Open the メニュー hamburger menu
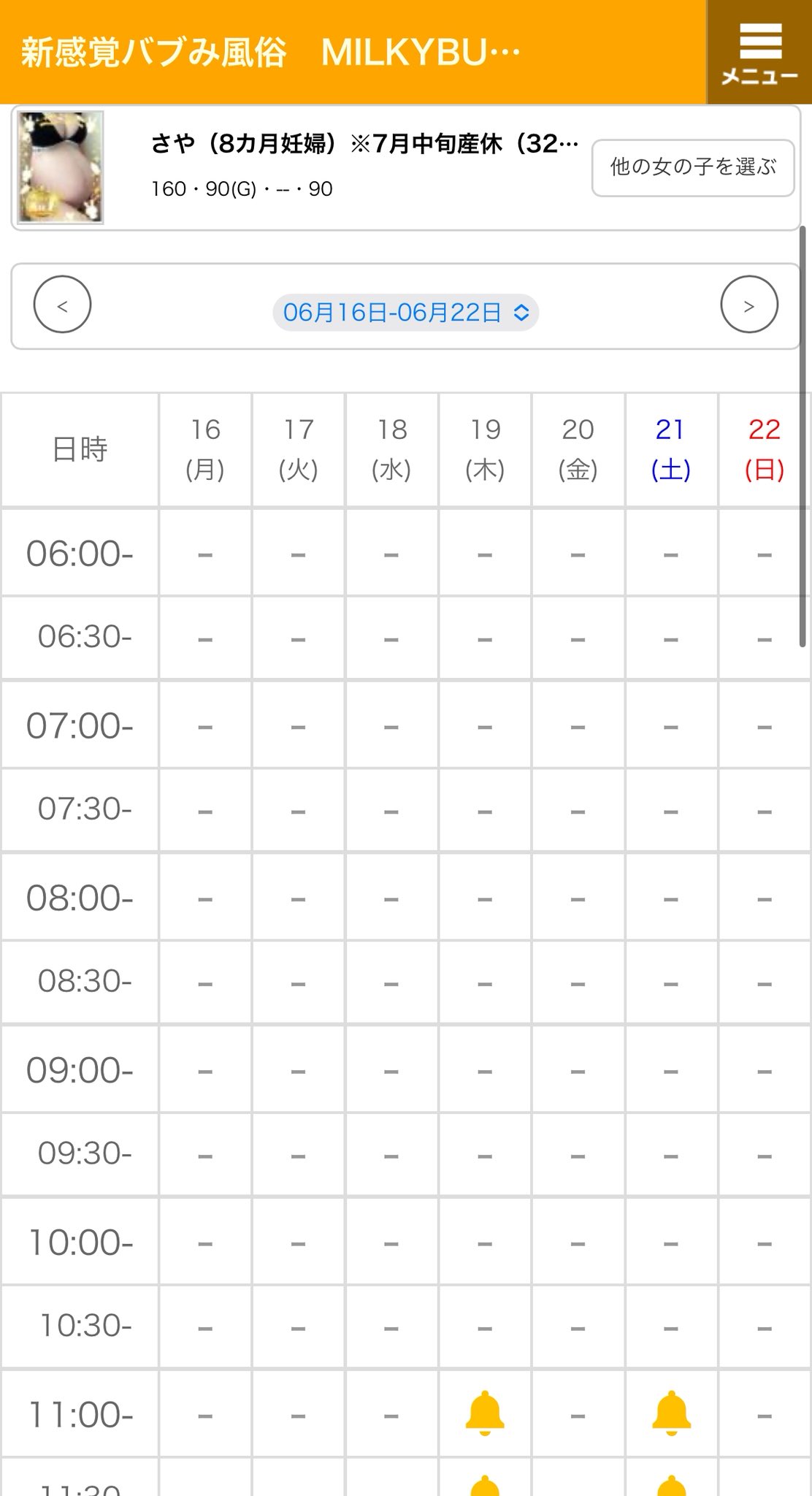 tap(759, 52)
